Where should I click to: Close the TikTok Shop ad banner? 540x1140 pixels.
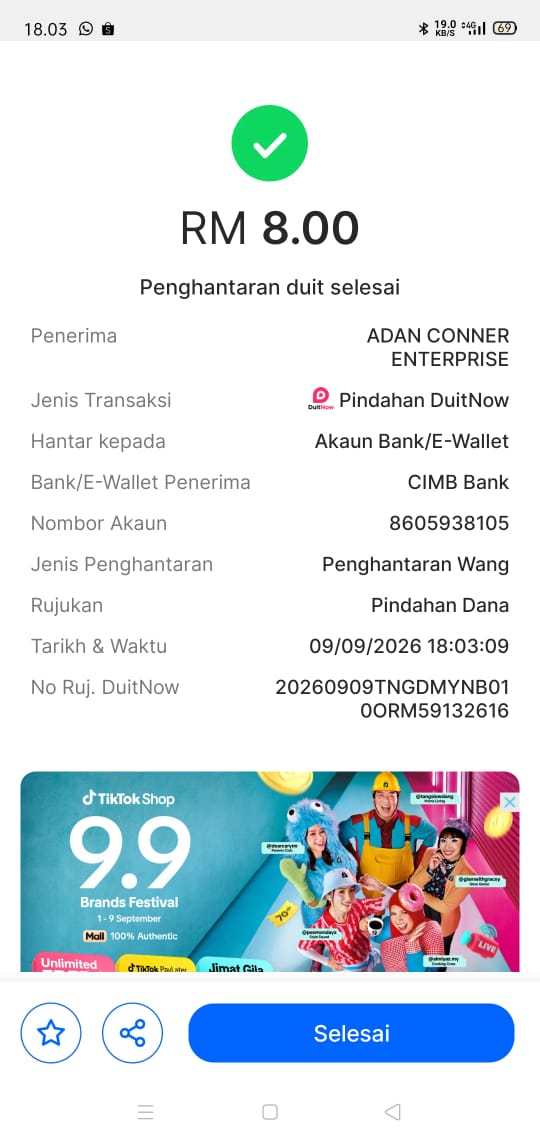coord(510,802)
